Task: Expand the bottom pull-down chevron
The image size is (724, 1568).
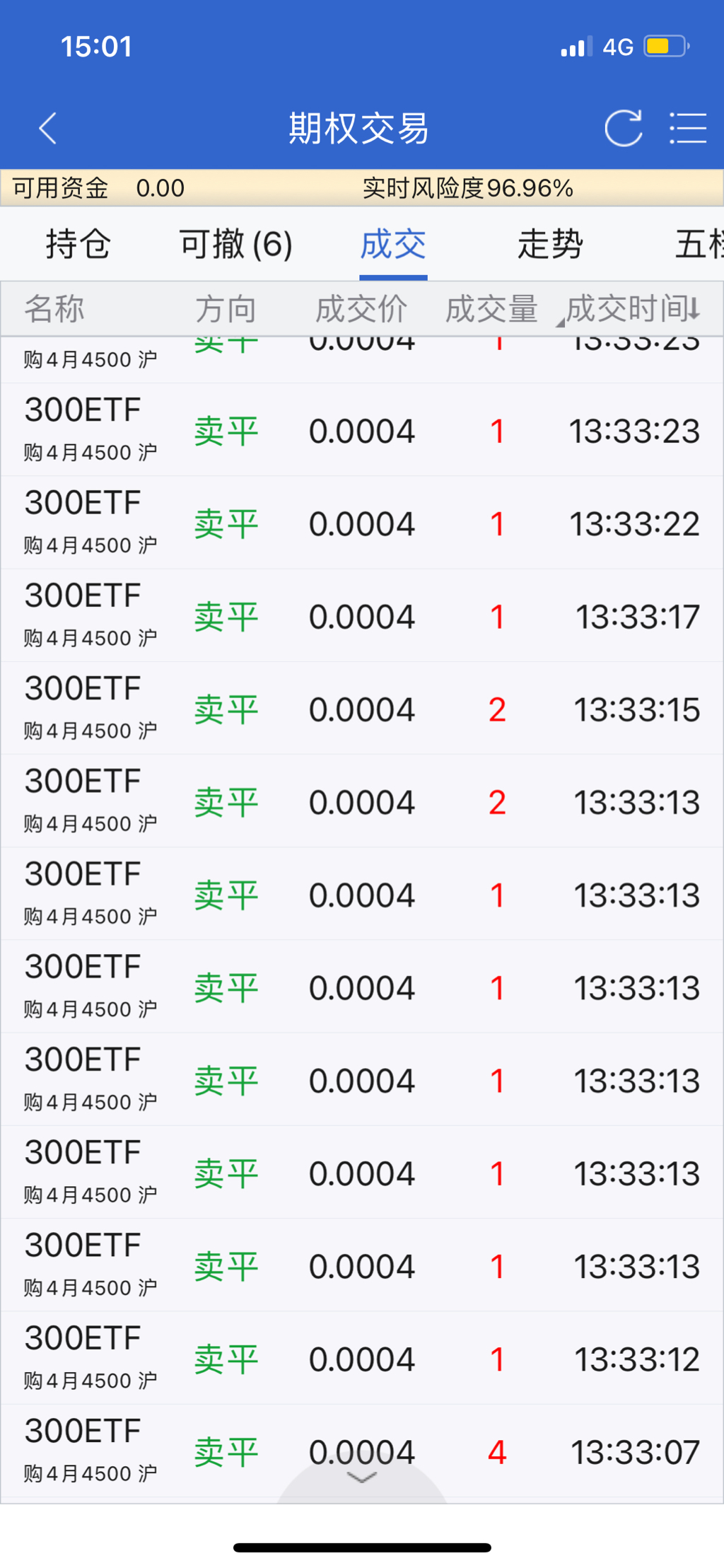Action: pyautogui.click(x=362, y=1478)
